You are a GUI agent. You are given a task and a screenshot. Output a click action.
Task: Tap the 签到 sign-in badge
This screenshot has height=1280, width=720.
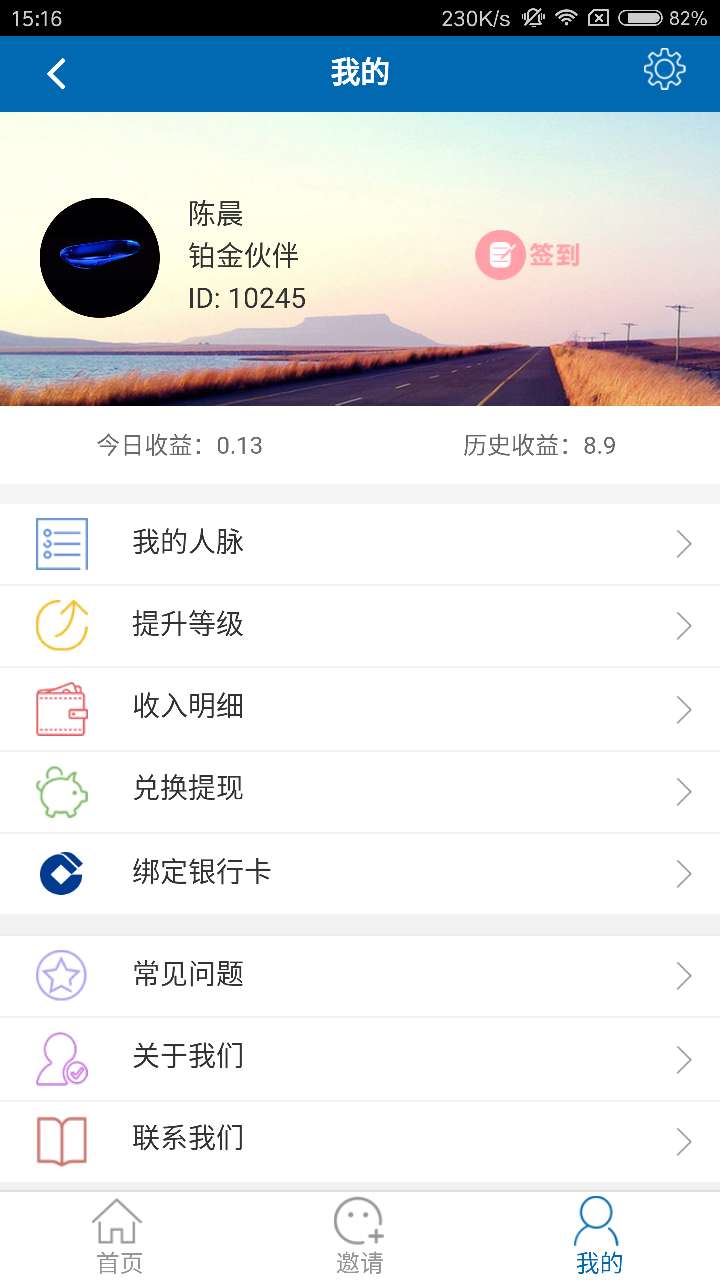coord(530,256)
